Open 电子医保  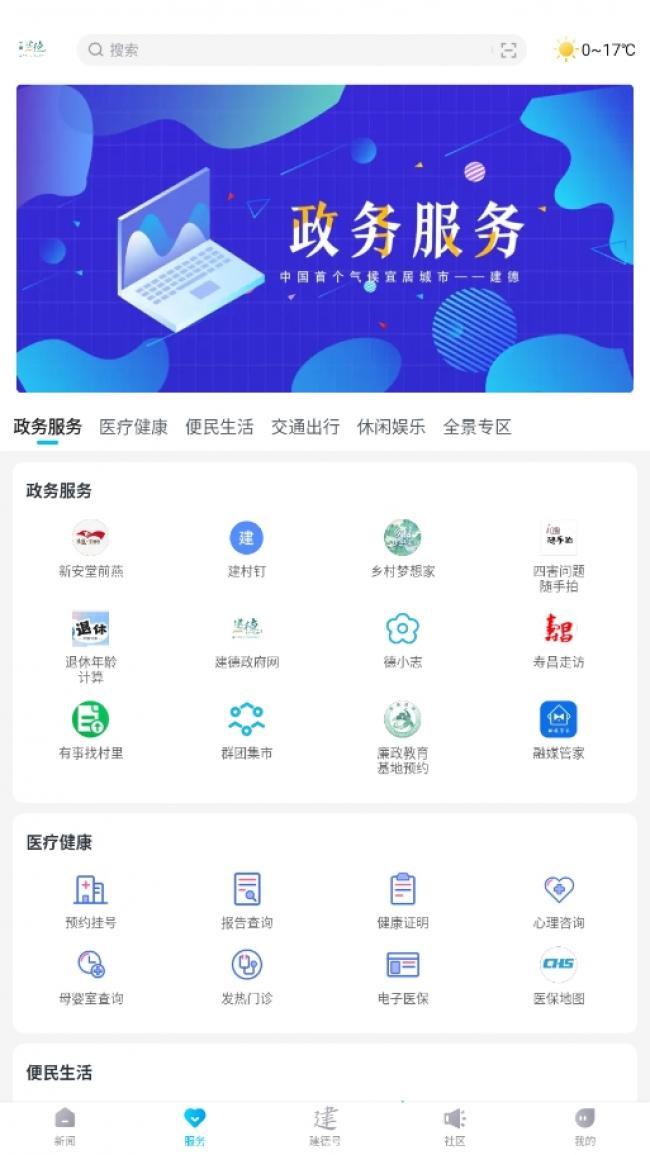pos(402,975)
